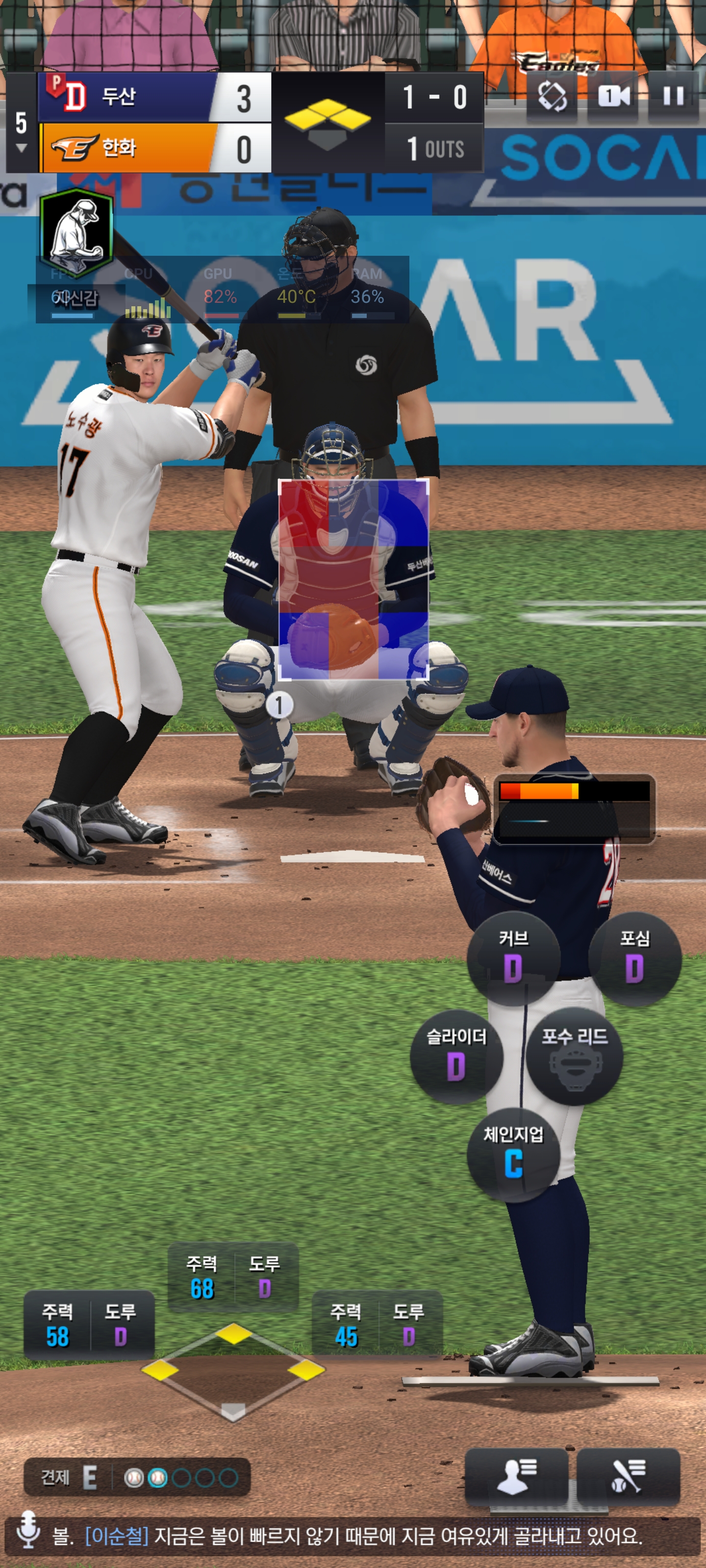Viewport: 706px width, 1568px height.
Task: Select the 포심 pitch
Action: [635, 957]
